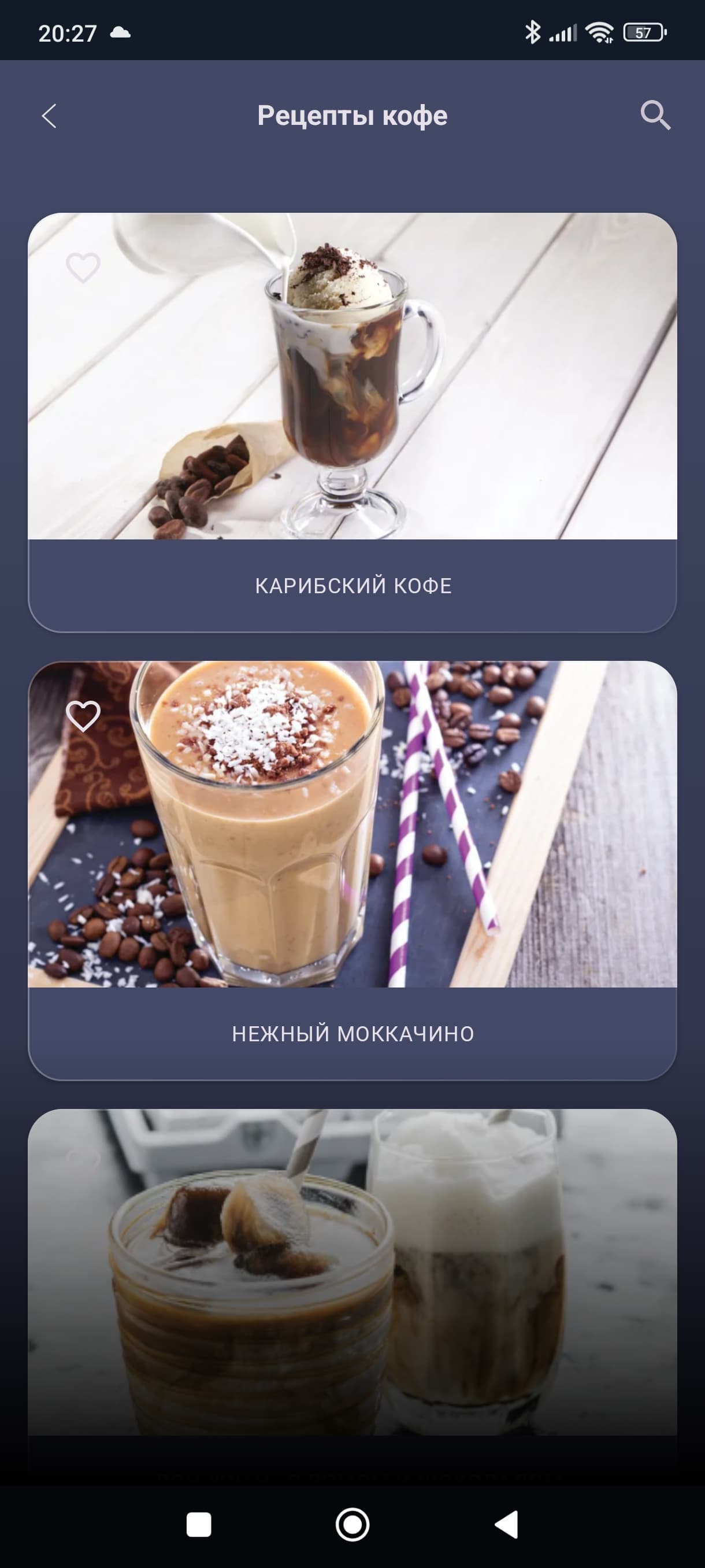Screen dimensions: 705x1568
Task: Show recent apps
Action: (x=199, y=1525)
